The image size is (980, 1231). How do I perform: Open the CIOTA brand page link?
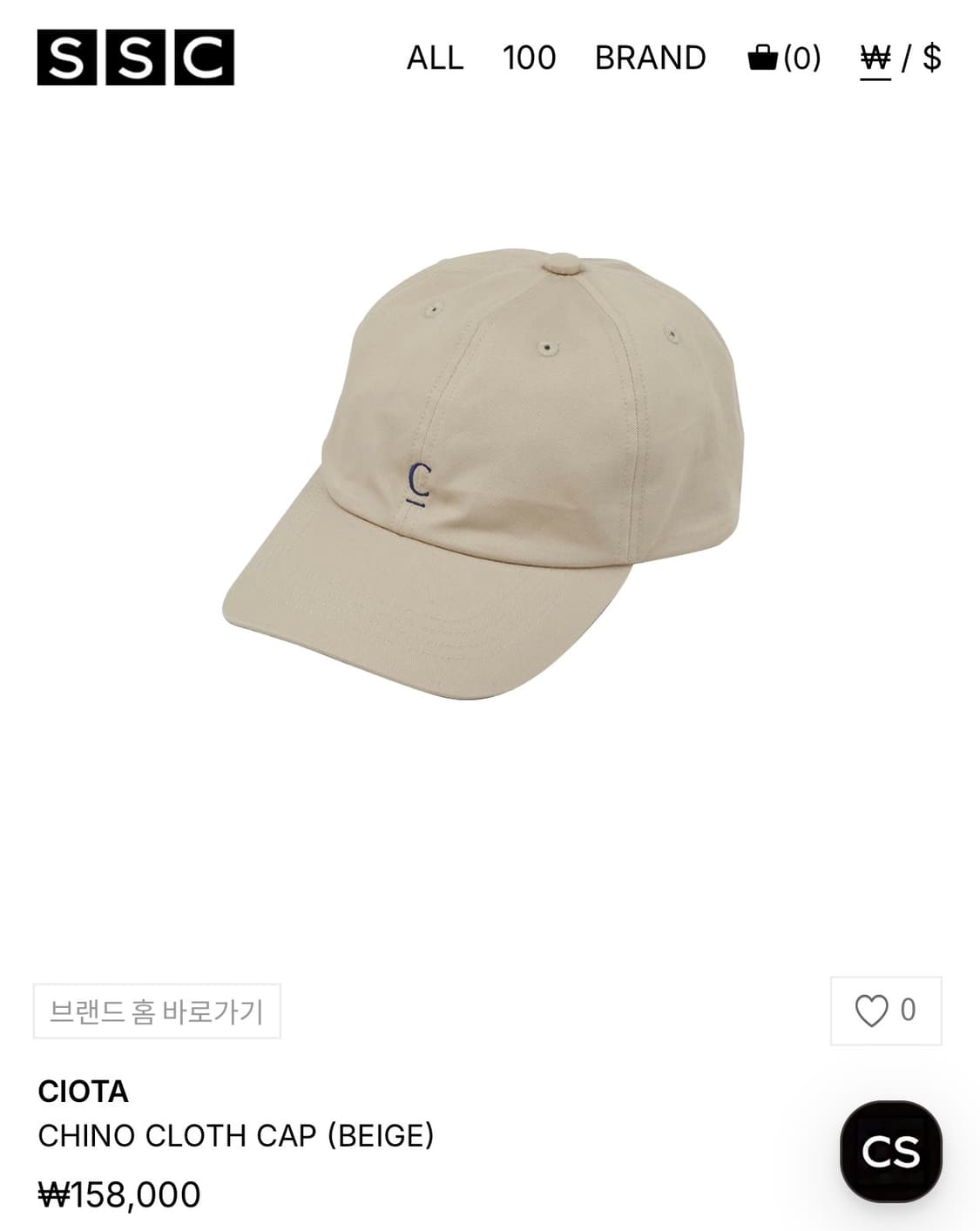click(x=83, y=1089)
